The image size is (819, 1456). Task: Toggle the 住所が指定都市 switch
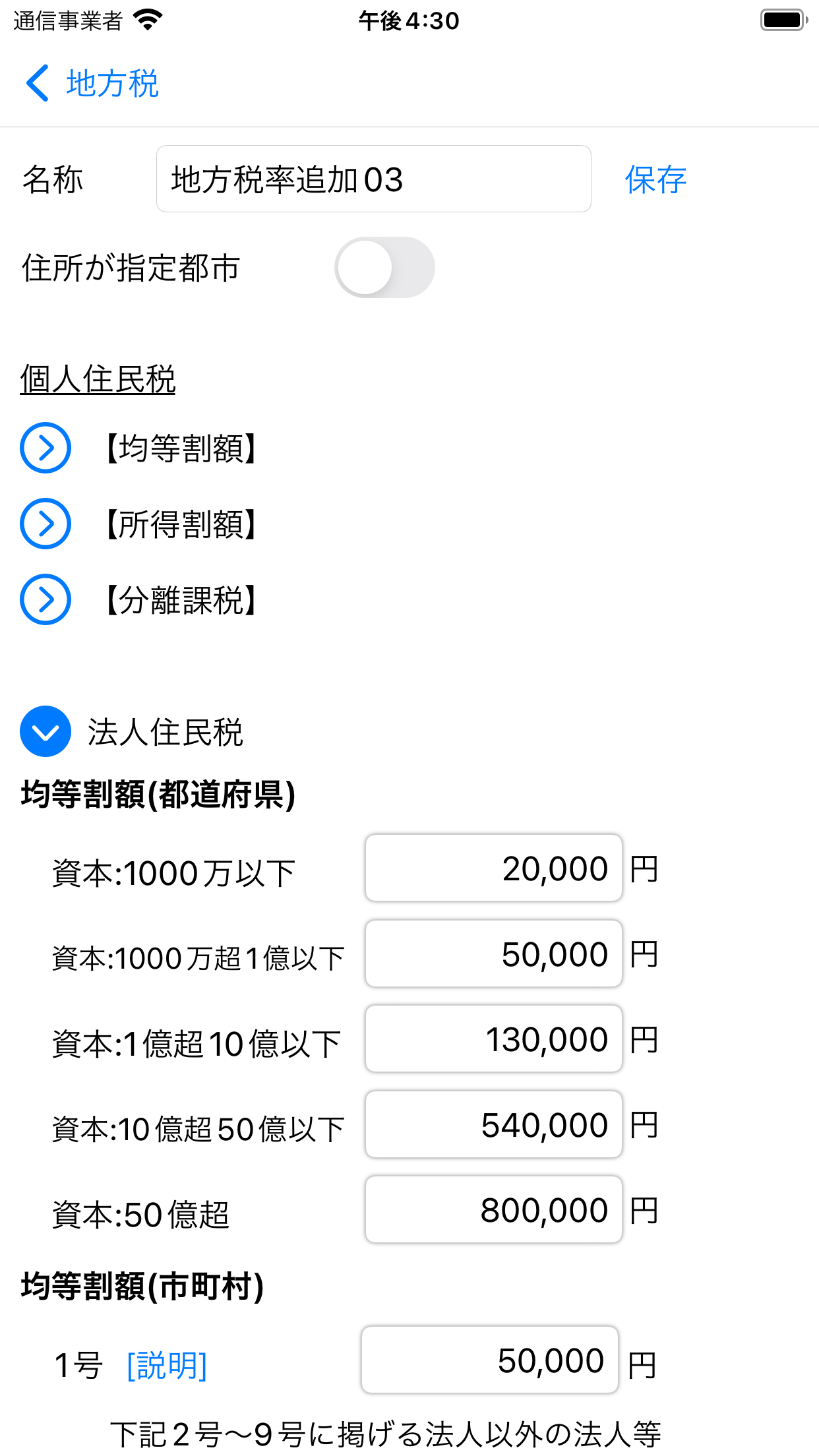(384, 267)
